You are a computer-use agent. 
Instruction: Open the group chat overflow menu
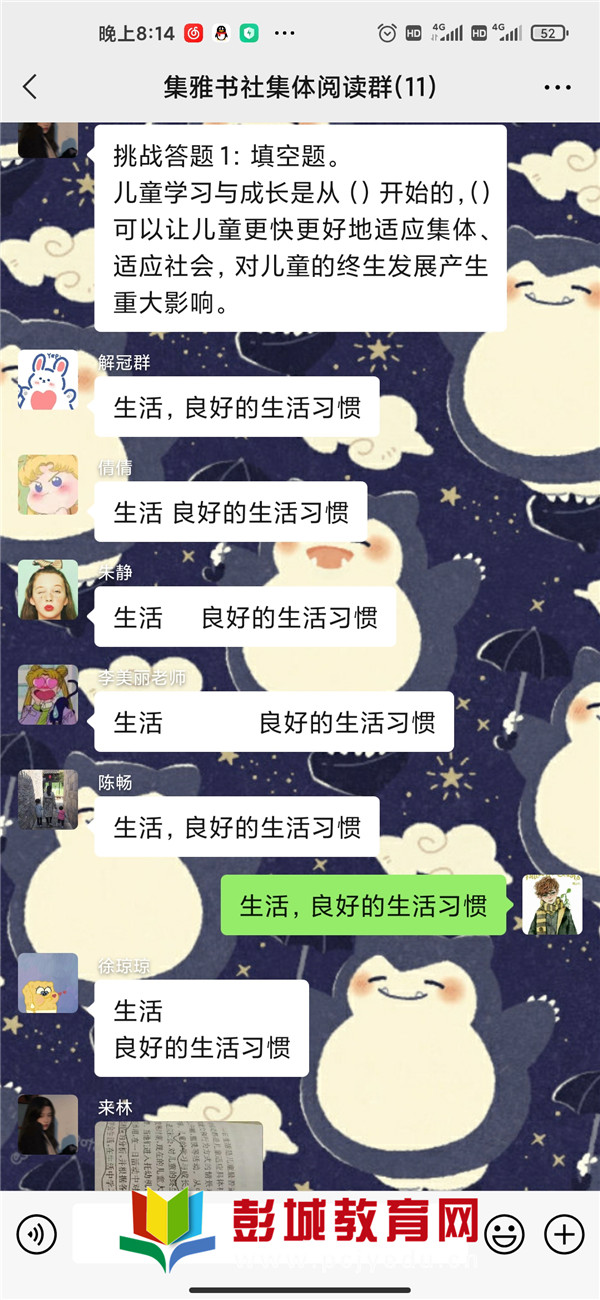(557, 88)
